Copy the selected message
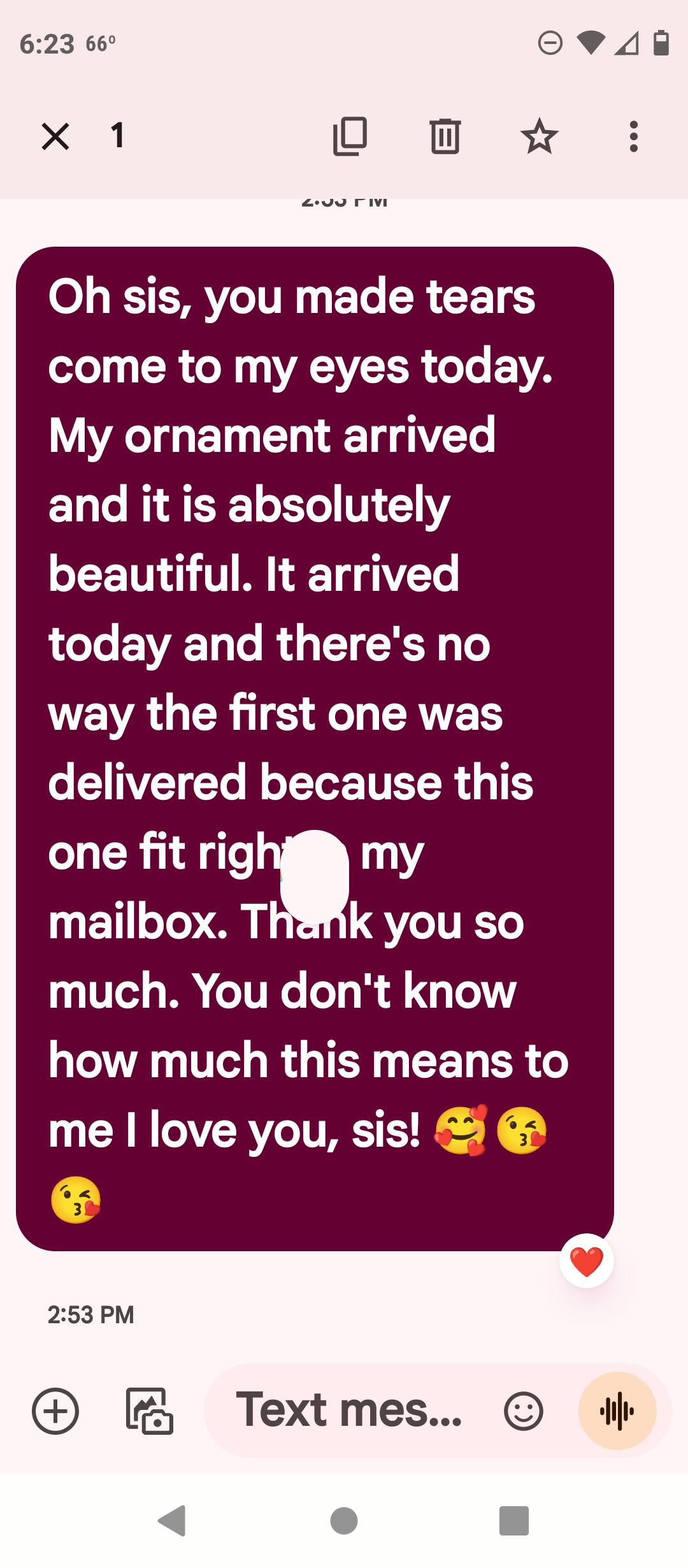The height and width of the screenshot is (1568, 688). pyautogui.click(x=350, y=136)
